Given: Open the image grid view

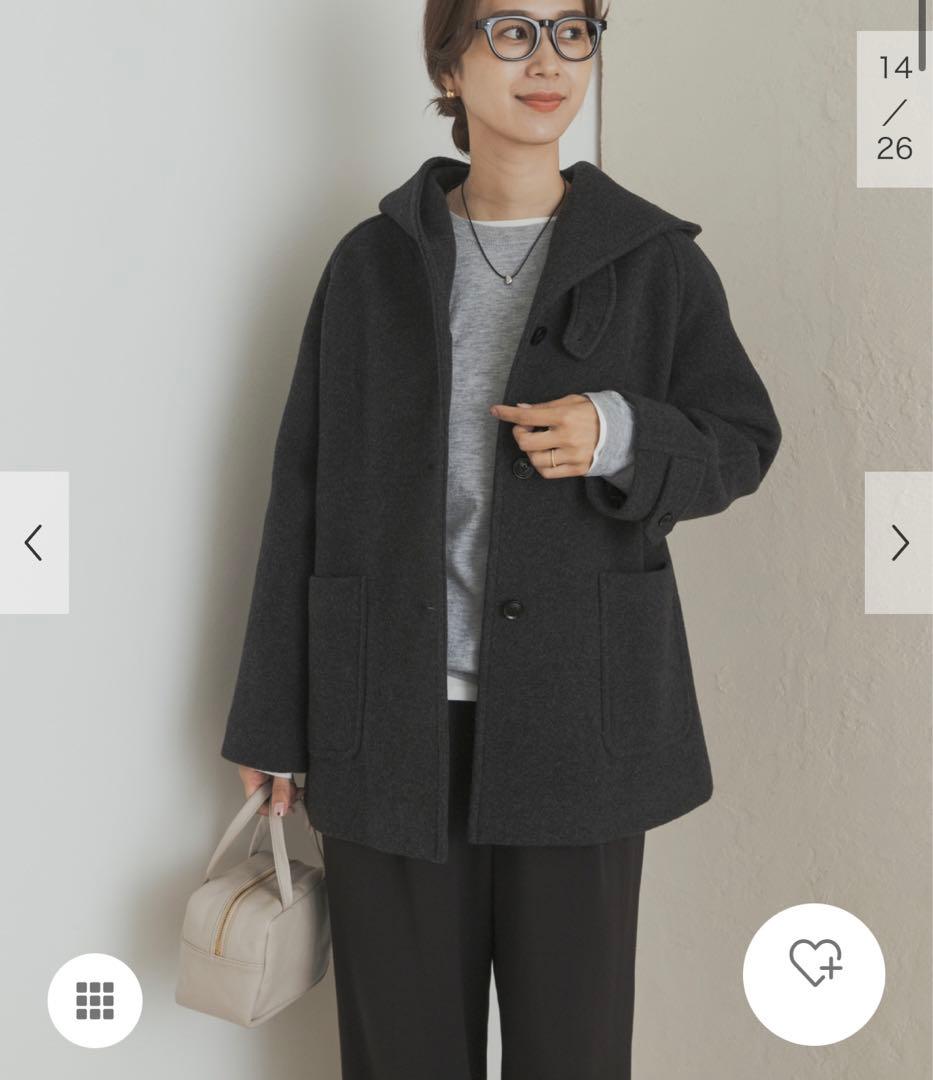Looking at the screenshot, I should (x=95, y=1000).
